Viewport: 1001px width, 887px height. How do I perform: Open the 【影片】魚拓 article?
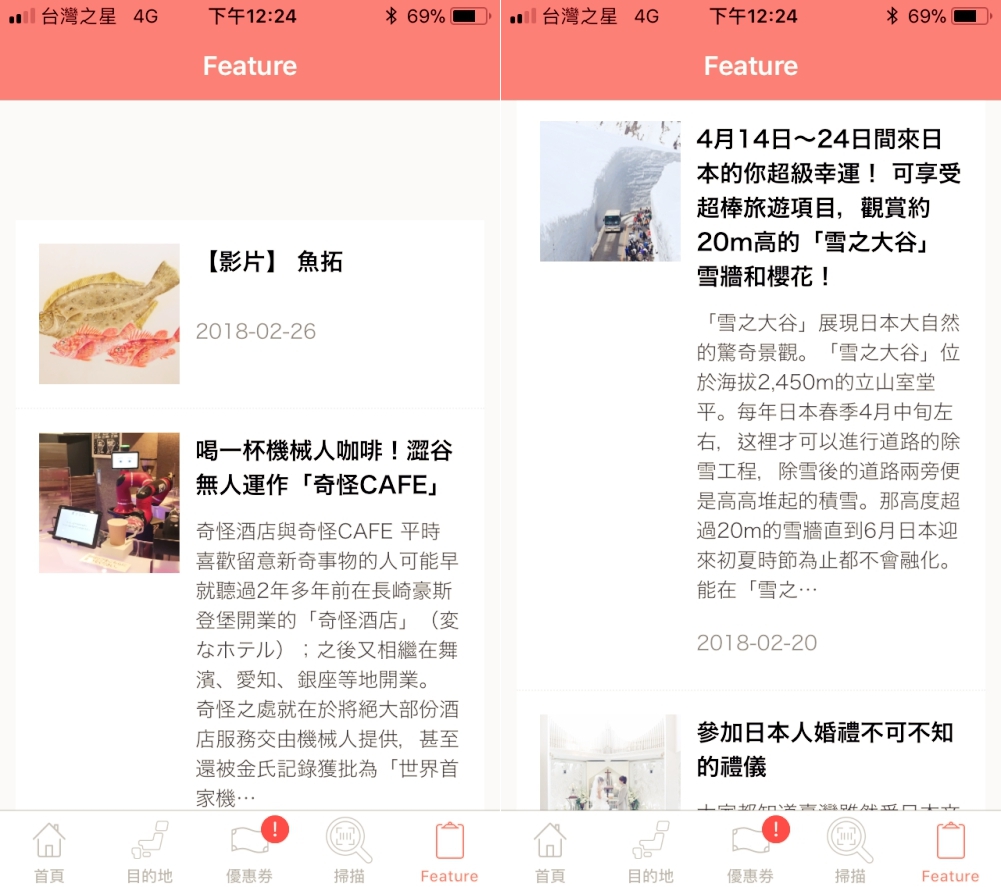272,263
